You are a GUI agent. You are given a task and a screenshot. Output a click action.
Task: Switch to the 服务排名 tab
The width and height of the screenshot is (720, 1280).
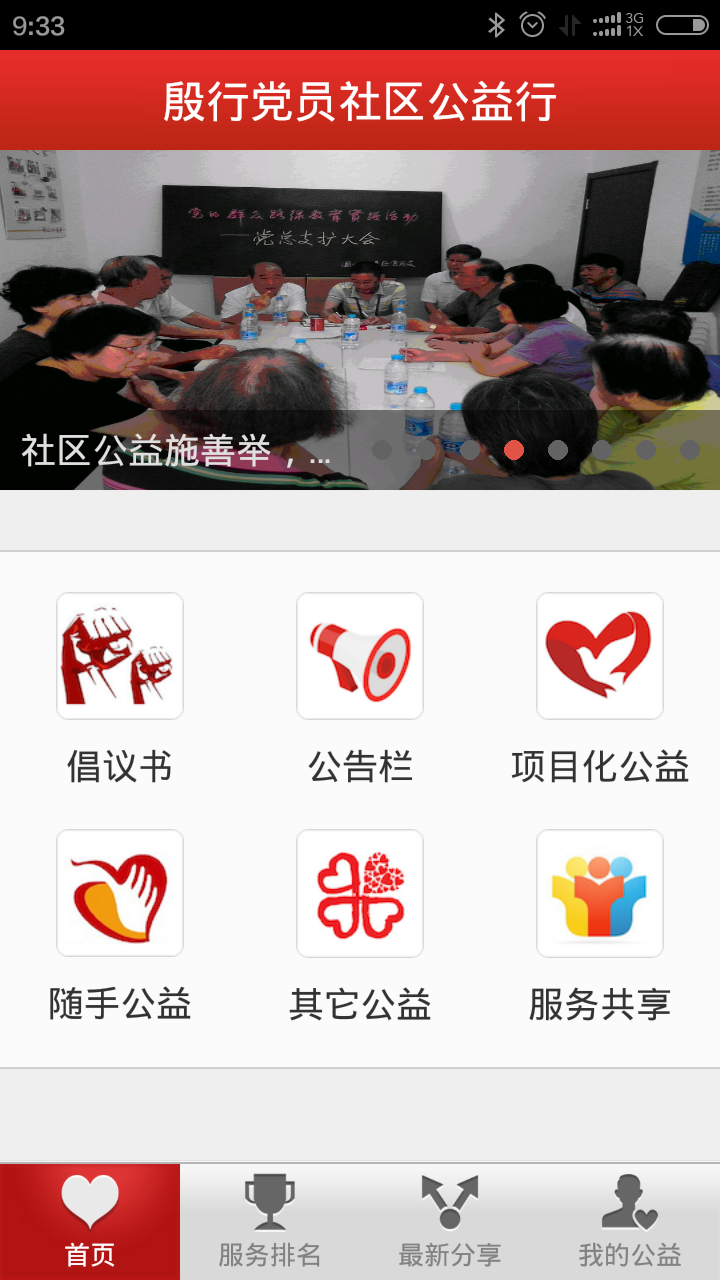[x=270, y=1222]
